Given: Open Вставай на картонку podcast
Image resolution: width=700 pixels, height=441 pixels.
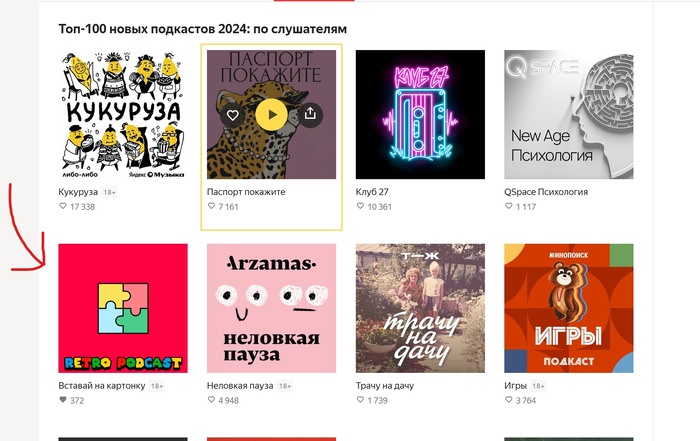Looking at the screenshot, I should (123, 308).
